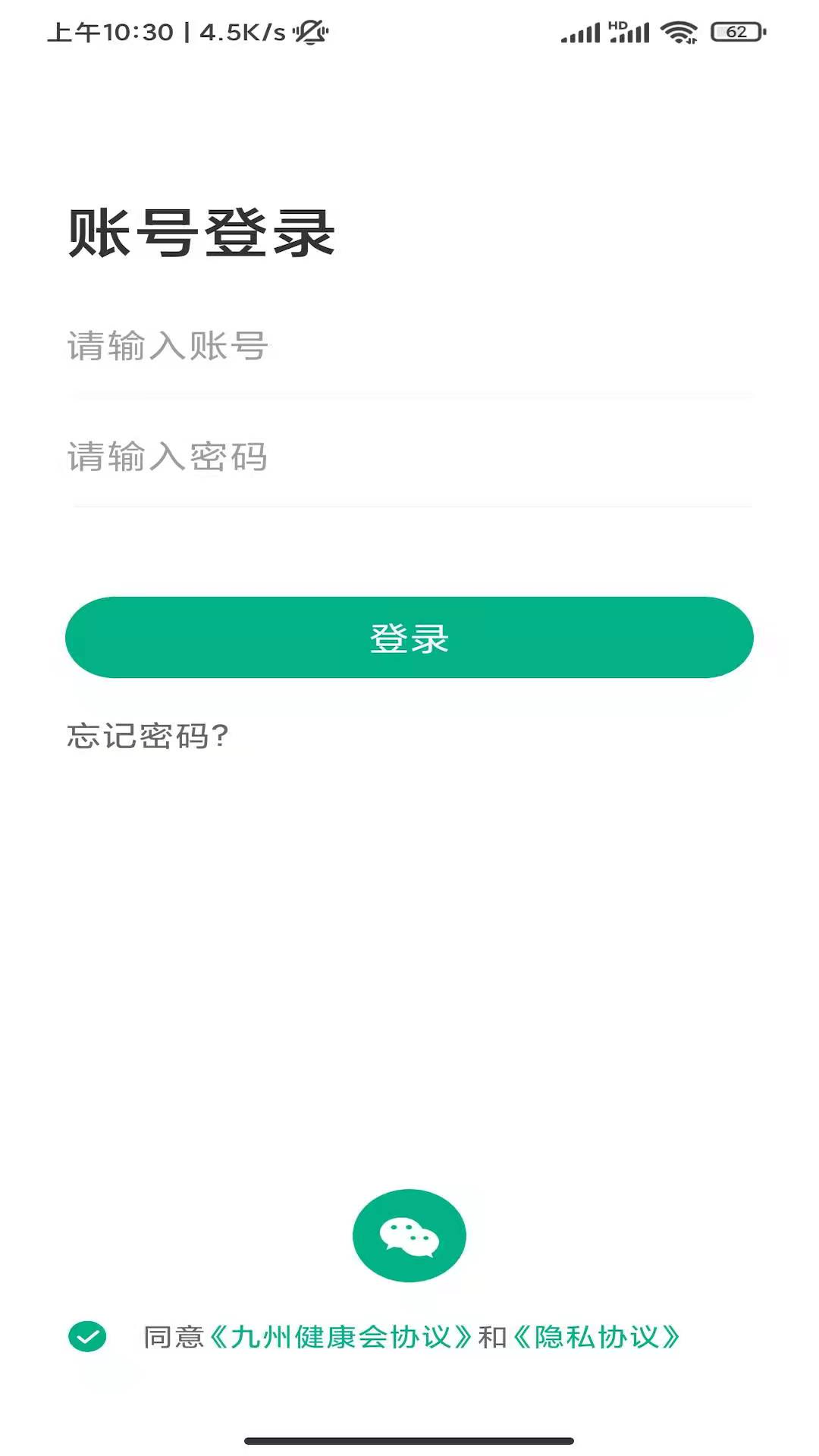
Task: Read the 隐私协议 link
Action: click(596, 1337)
